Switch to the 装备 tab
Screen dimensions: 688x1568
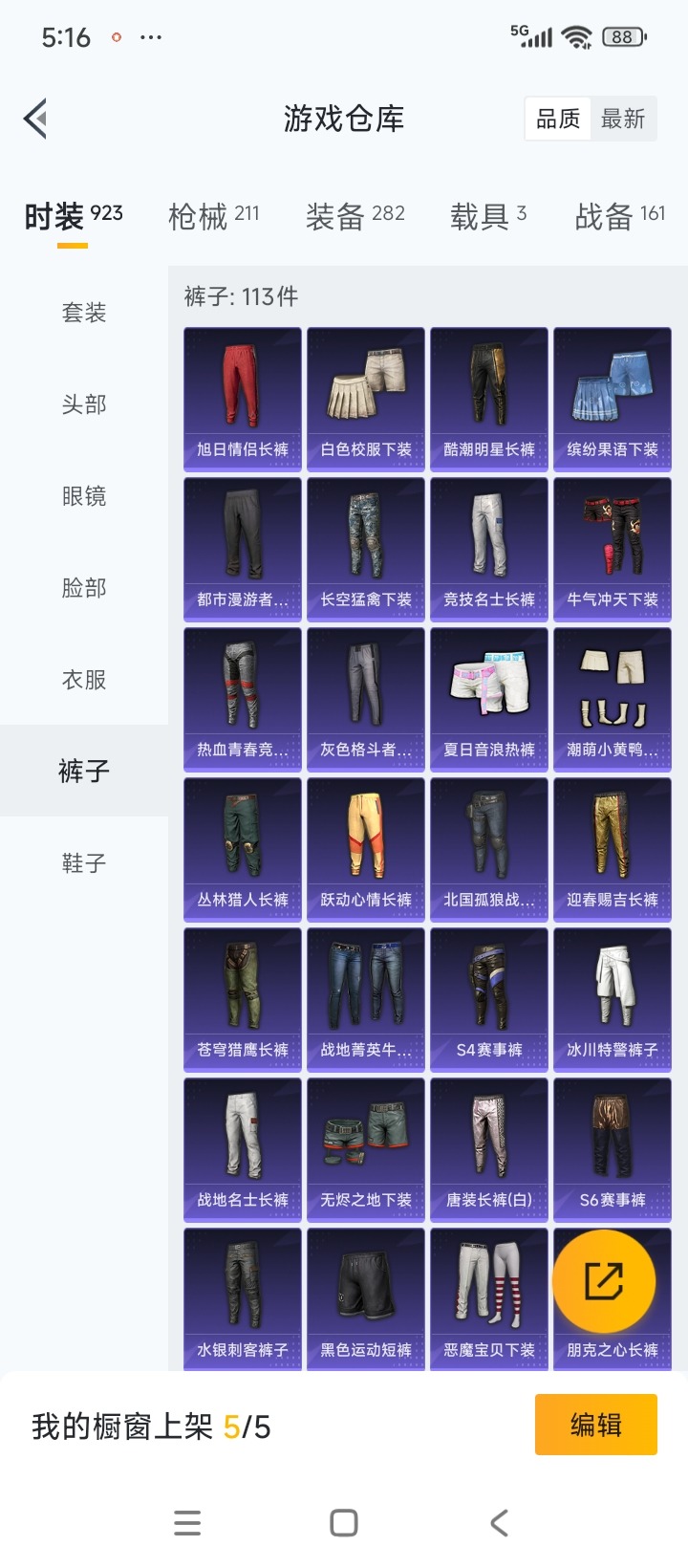click(355, 216)
